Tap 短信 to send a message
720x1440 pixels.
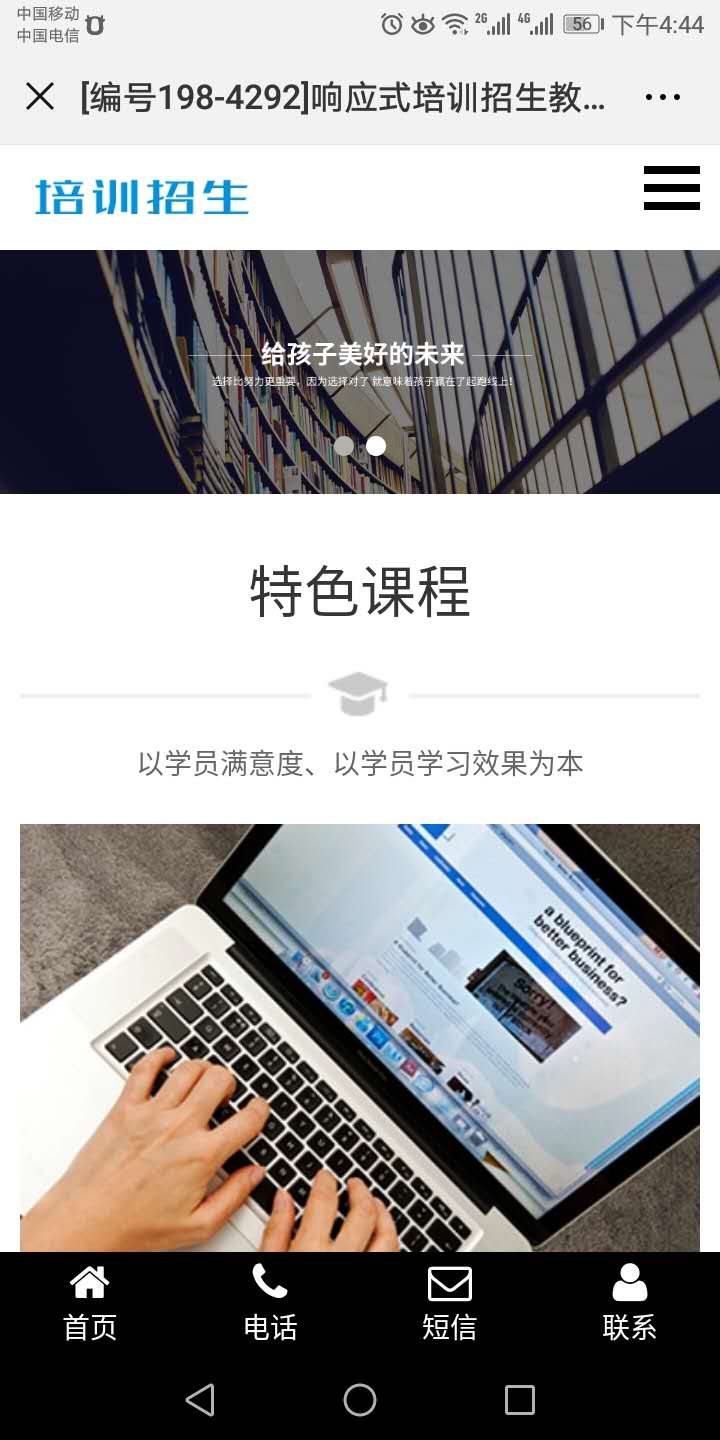click(450, 1302)
